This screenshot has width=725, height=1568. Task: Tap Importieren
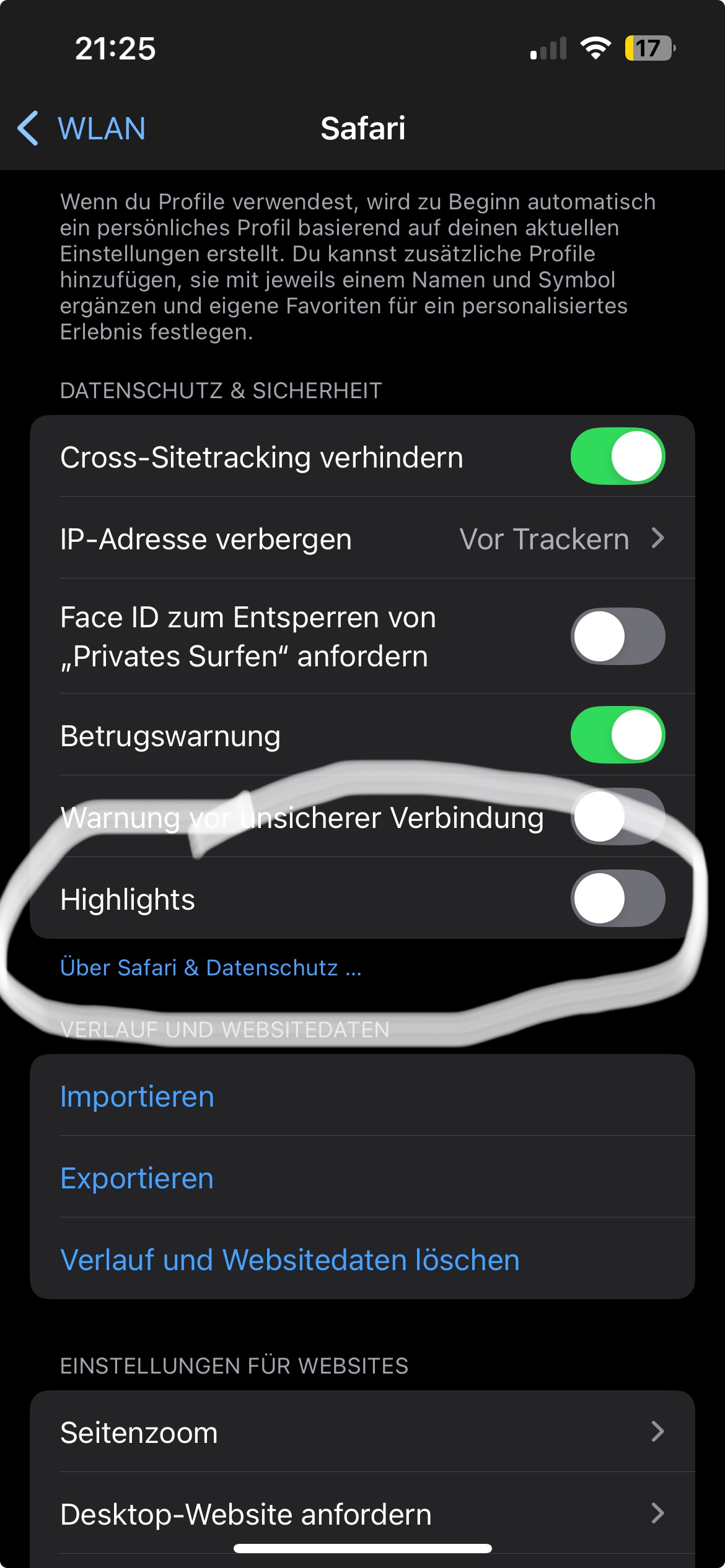coord(138,1096)
